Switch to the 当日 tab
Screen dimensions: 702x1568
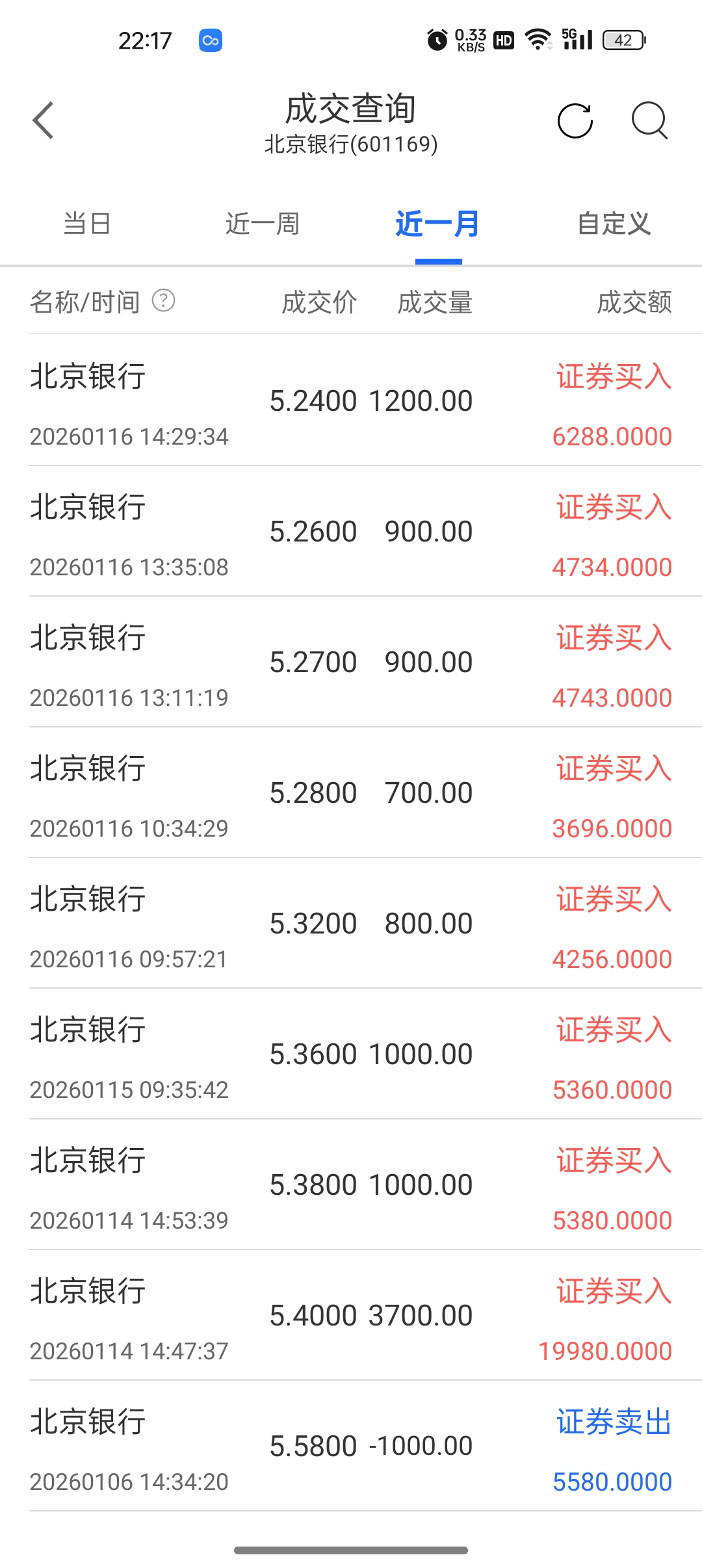tap(87, 224)
